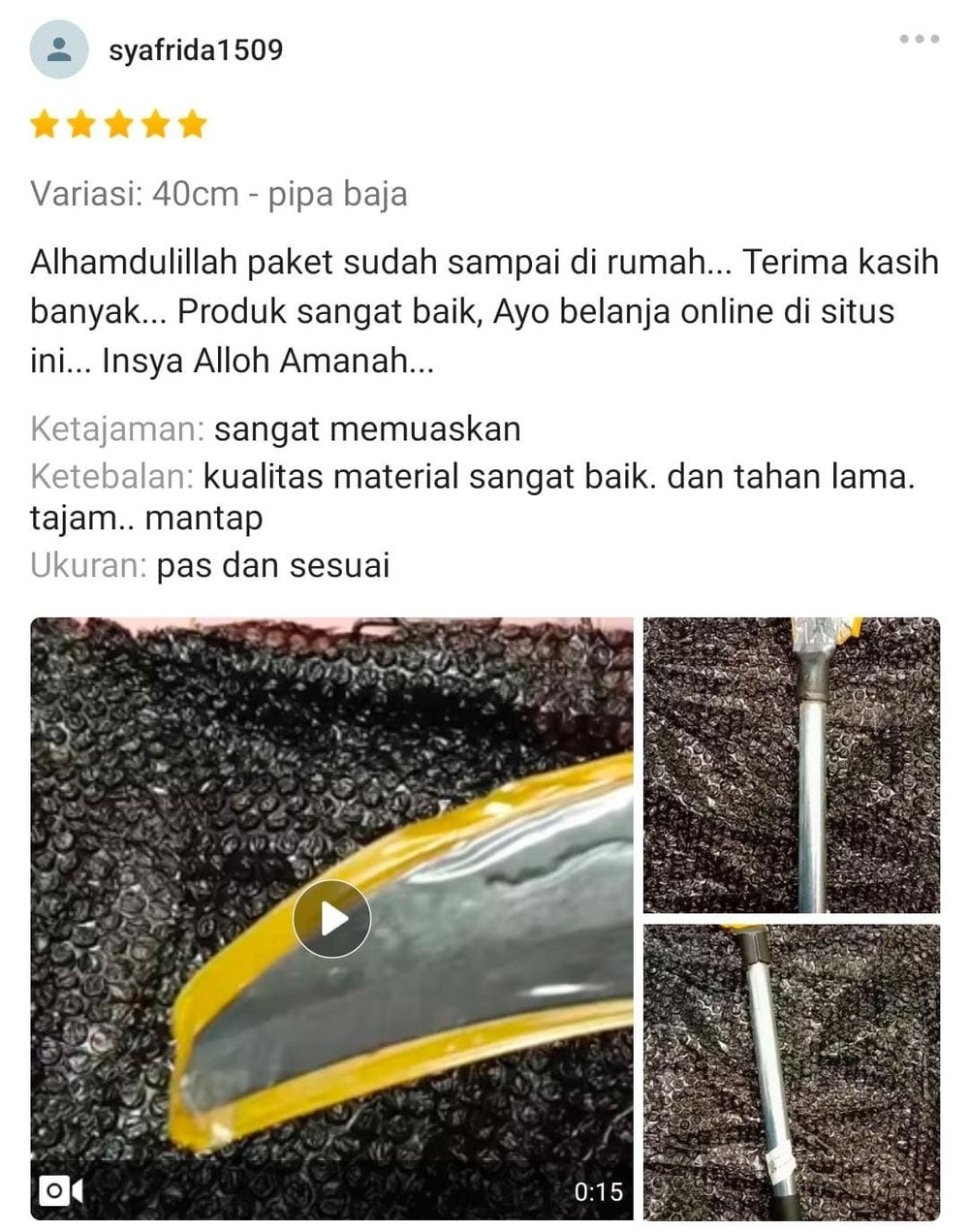The image size is (969, 1232).
Task: Open the username syafrida1509
Action: point(196,50)
